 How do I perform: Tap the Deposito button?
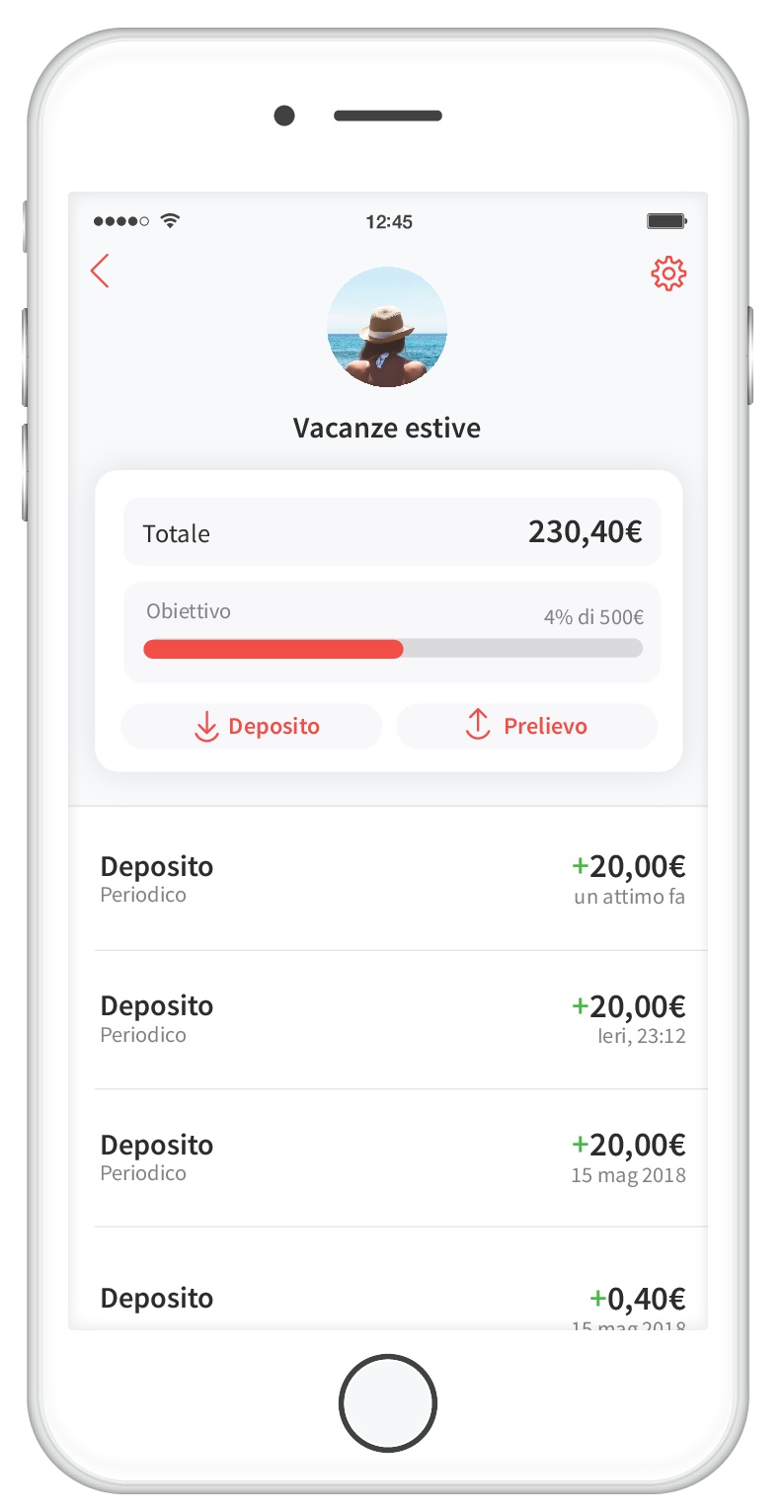pyautogui.click(x=252, y=727)
